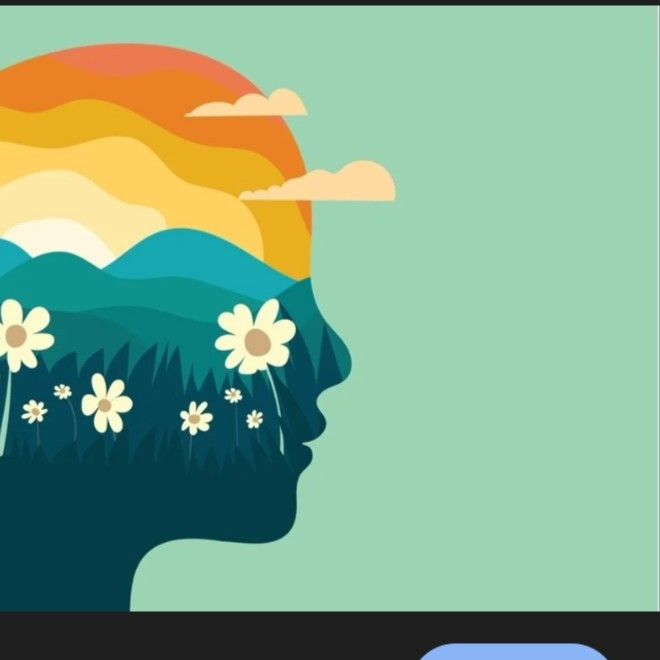Screen dimensions: 660x660
Task: Tap the blue button below the illustration
Action: tap(513, 652)
